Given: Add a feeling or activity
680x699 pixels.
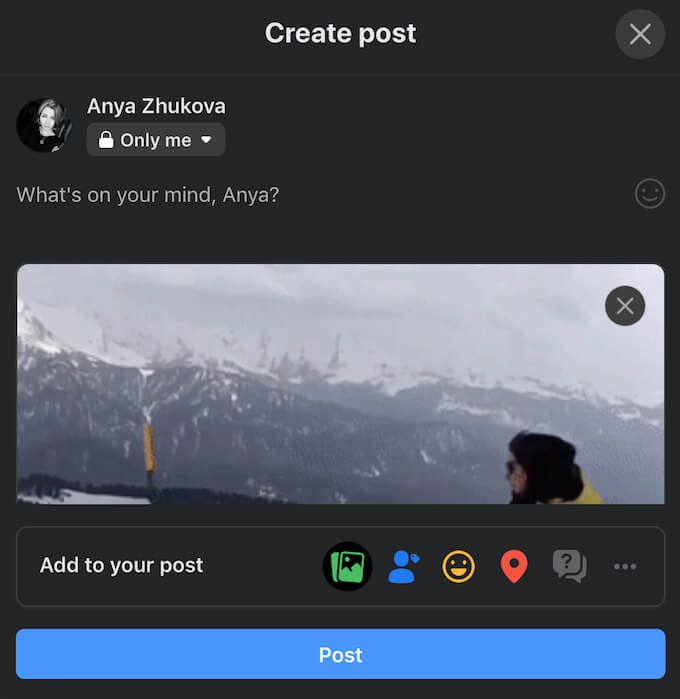Looking at the screenshot, I should pyautogui.click(x=458, y=567).
